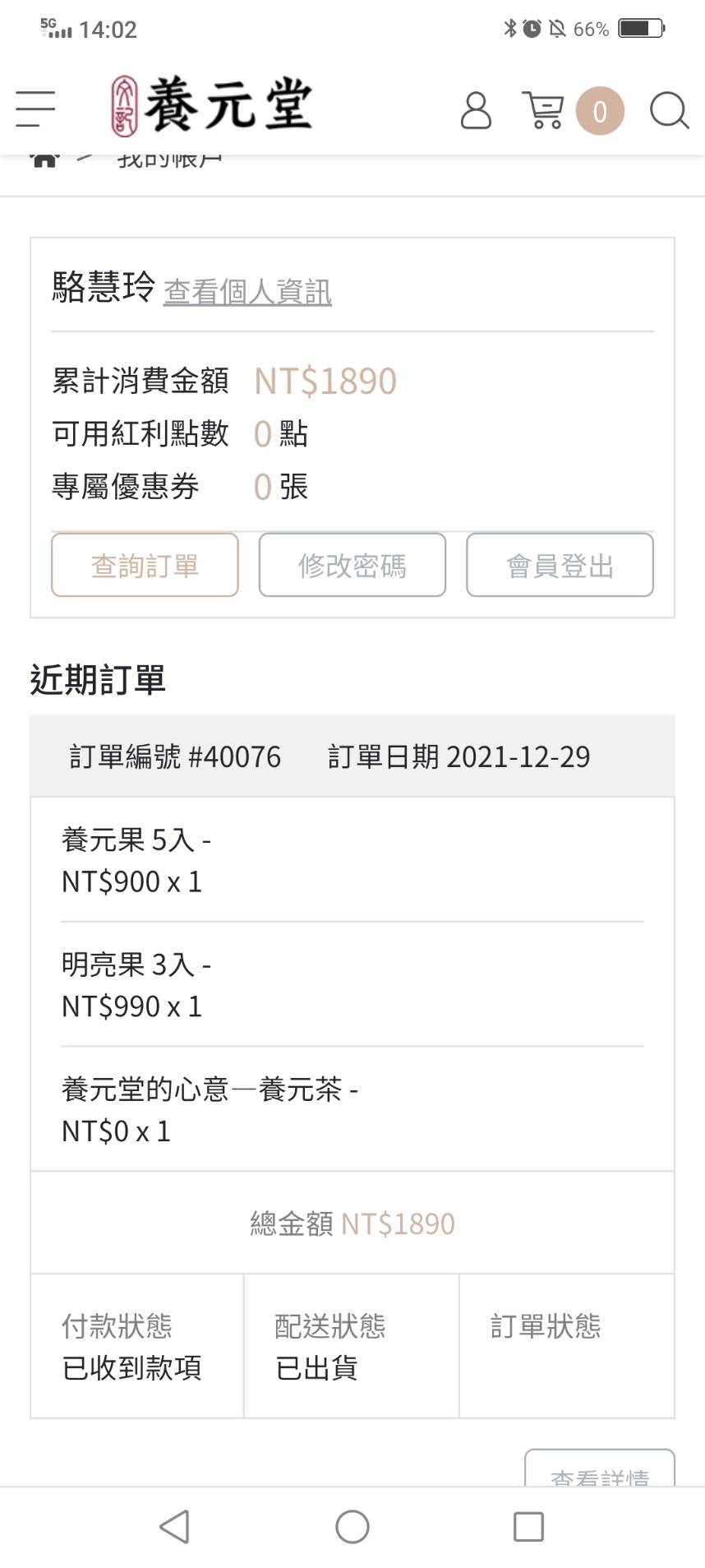
Task: Open the user account icon
Action: (476, 110)
